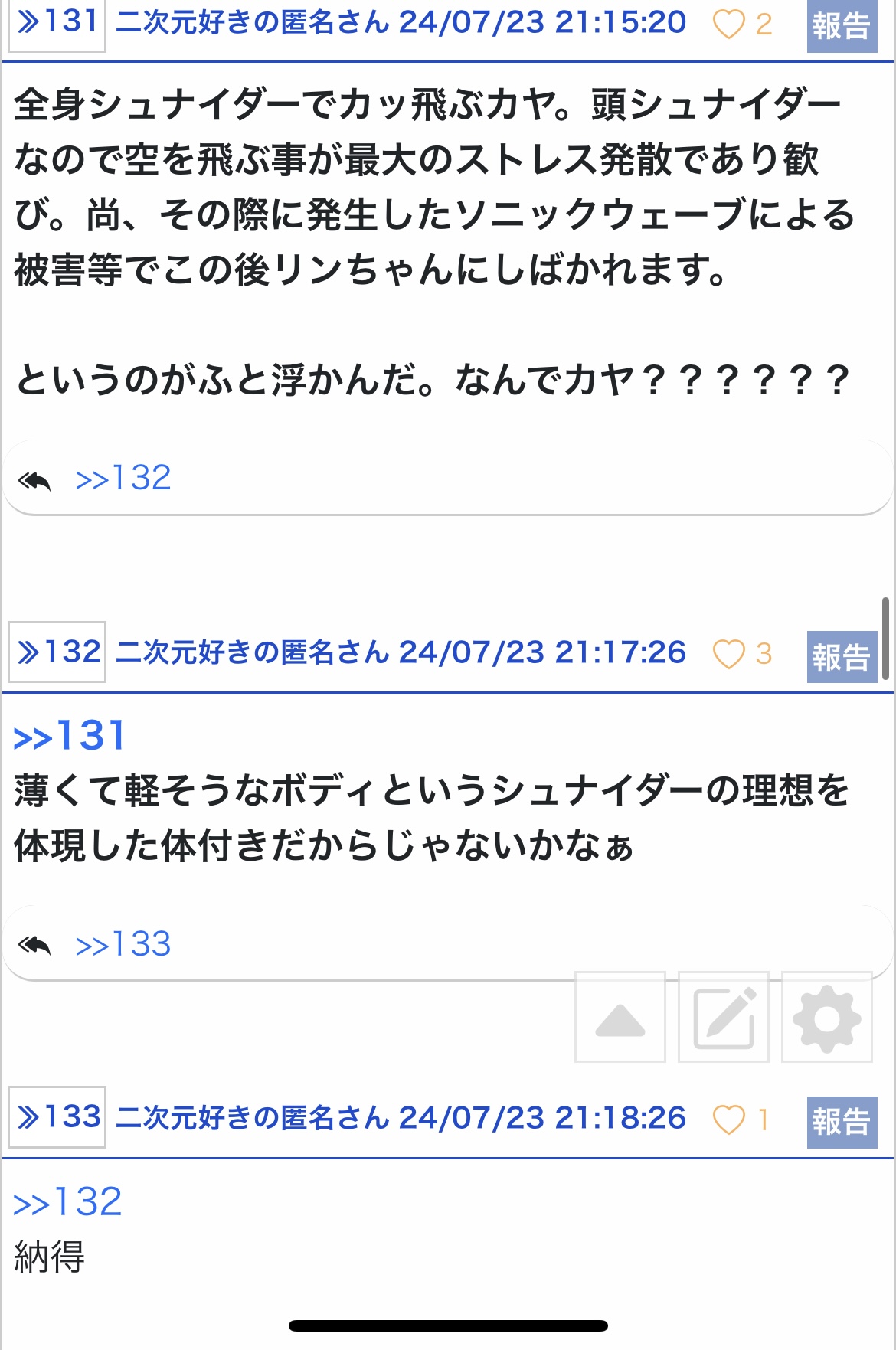Write a new comment with pencil button

(x=724, y=1018)
